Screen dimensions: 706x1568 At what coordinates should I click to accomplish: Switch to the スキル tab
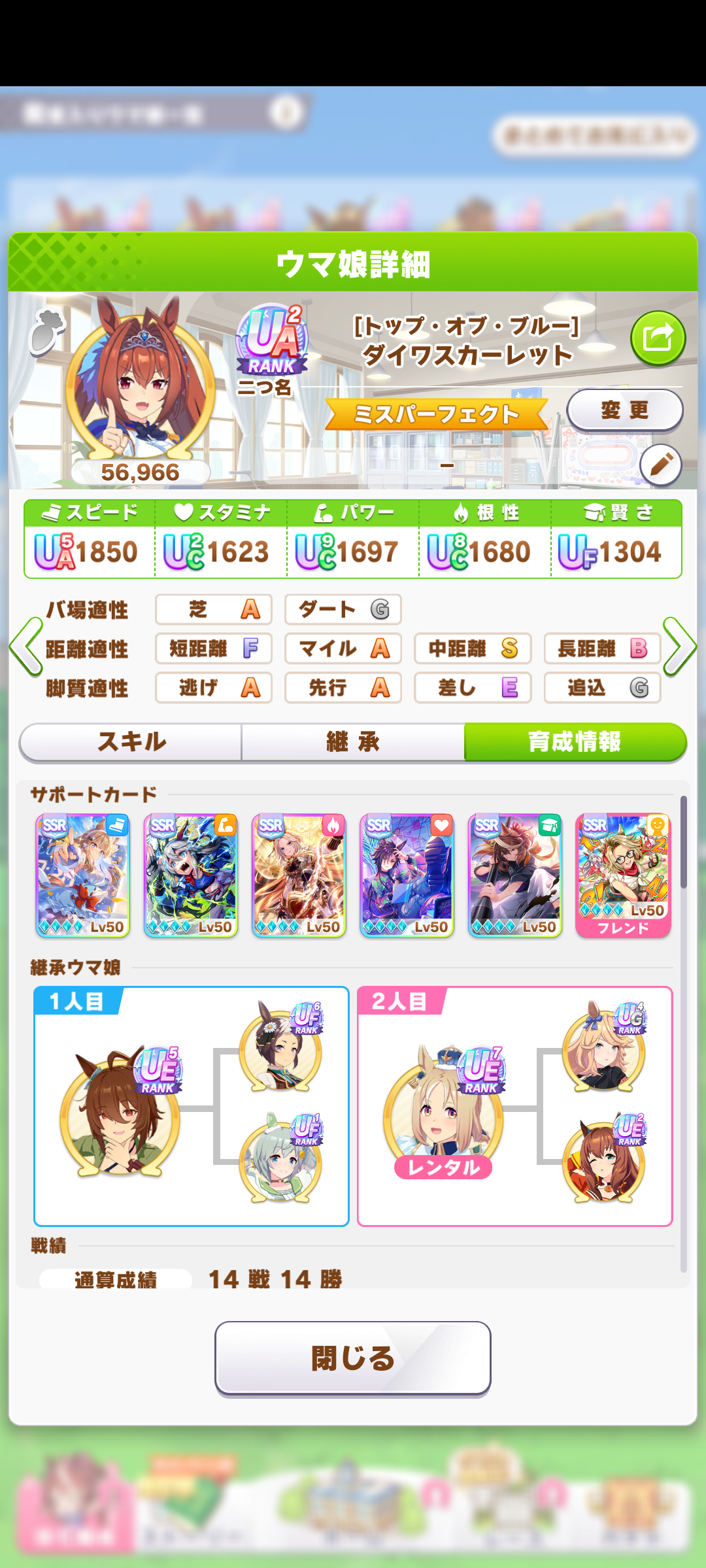point(131,742)
